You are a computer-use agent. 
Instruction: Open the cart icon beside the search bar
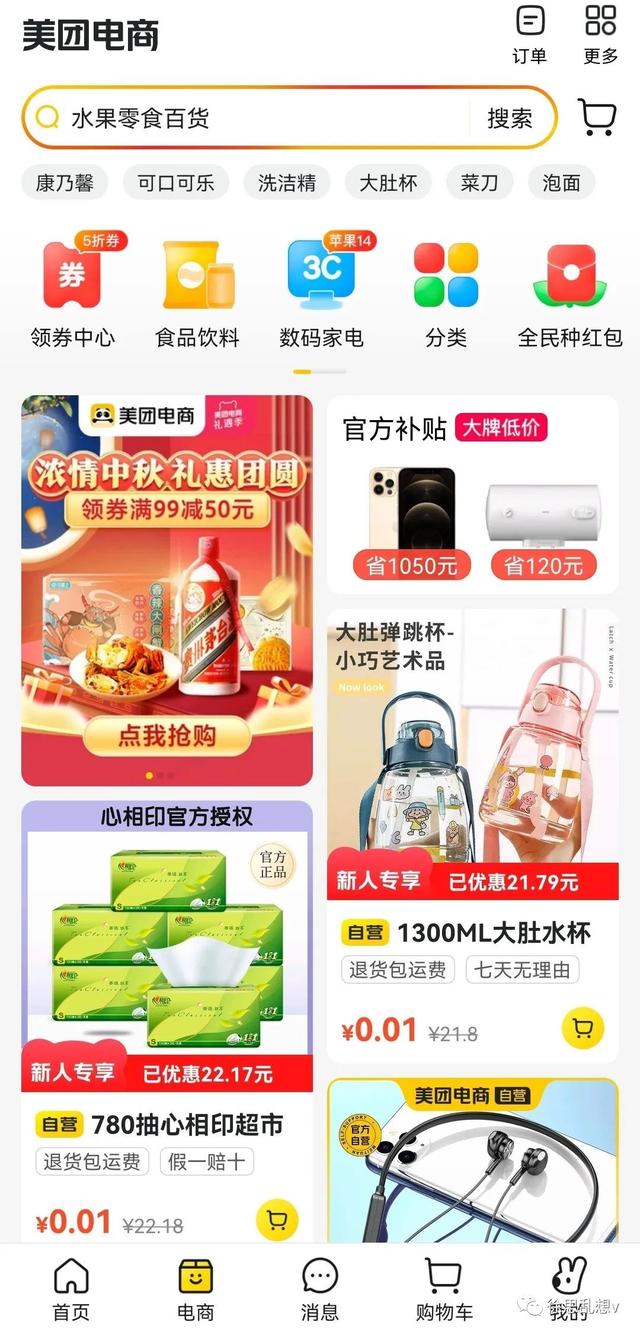click(x=597, y=117)
